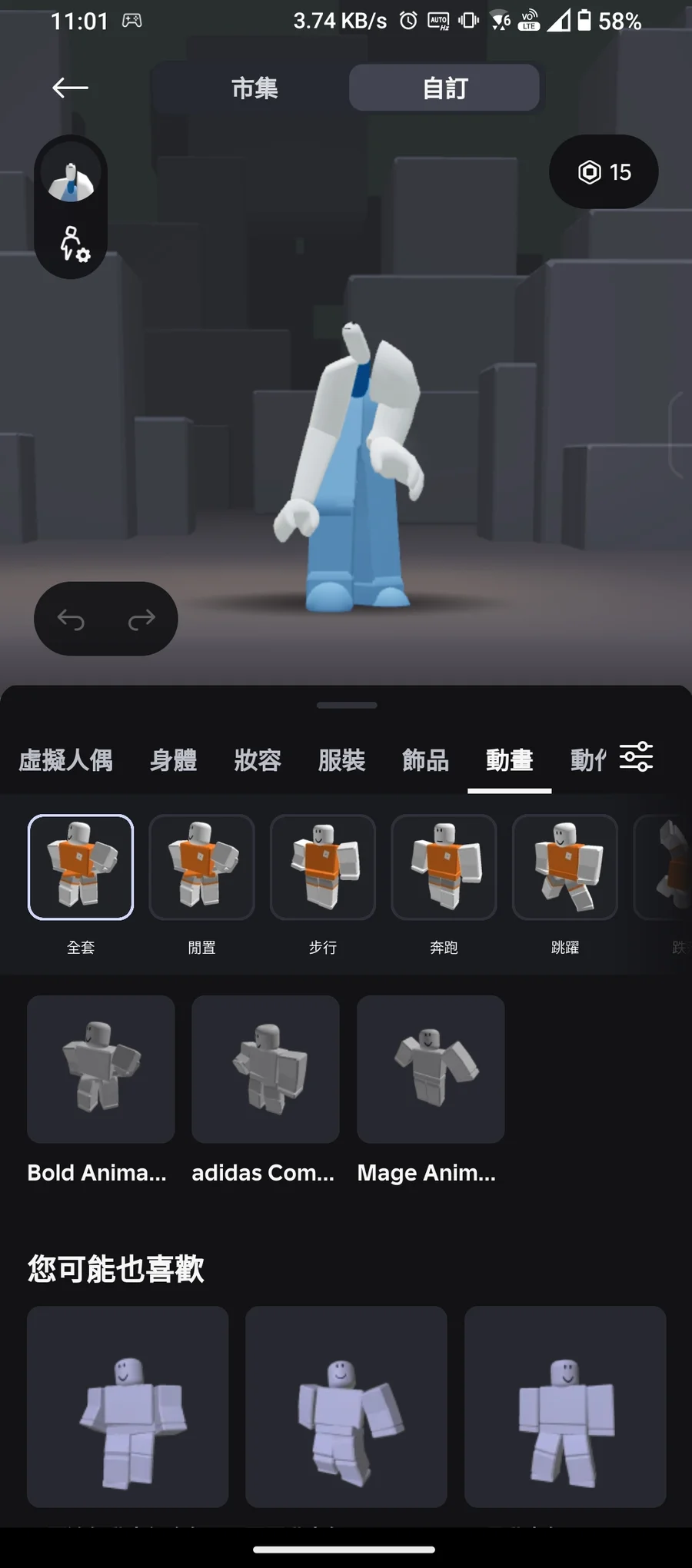Switch to the 身體 category
The height and width of the screenshot is (1568, 692).
[173, 760]
